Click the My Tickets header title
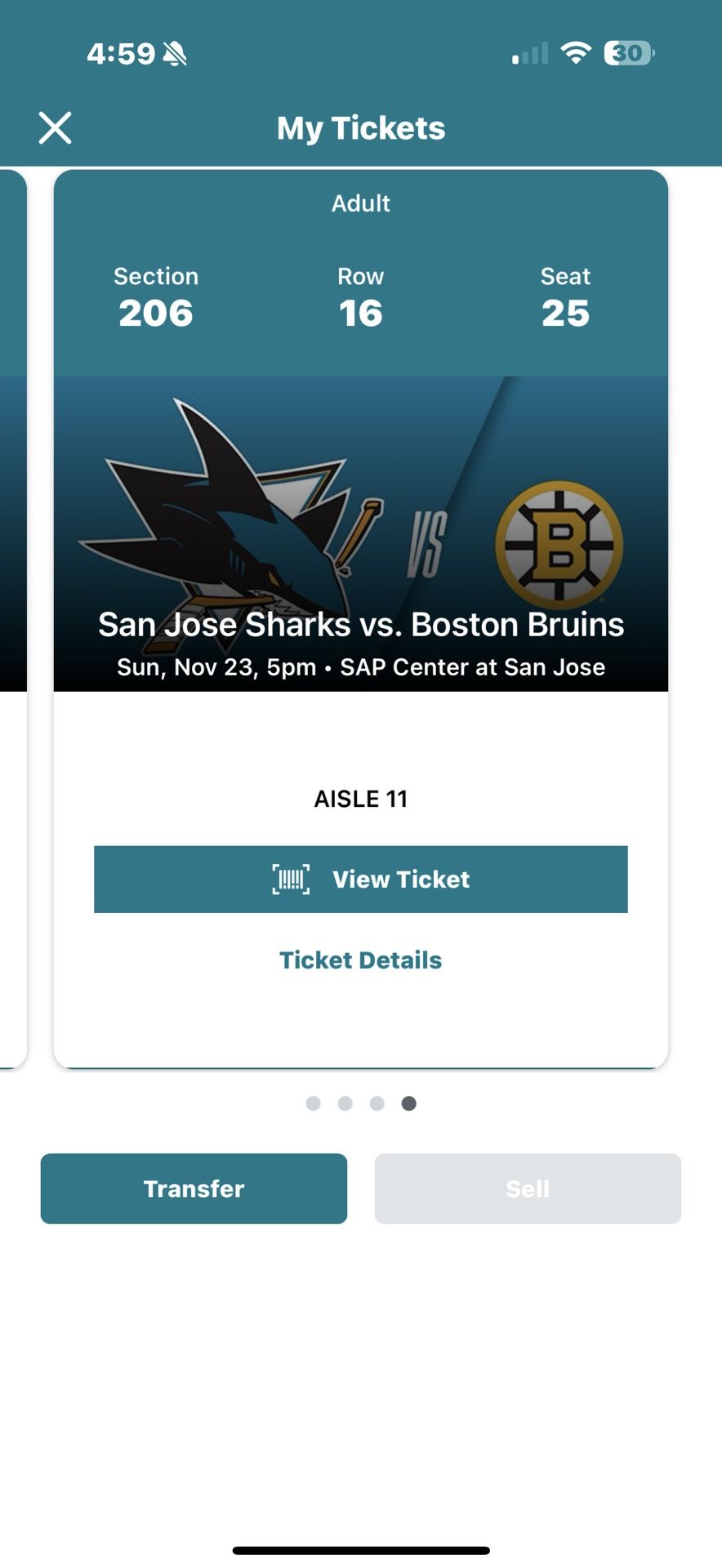The image size is (722, 1568). tap(360, 127)
